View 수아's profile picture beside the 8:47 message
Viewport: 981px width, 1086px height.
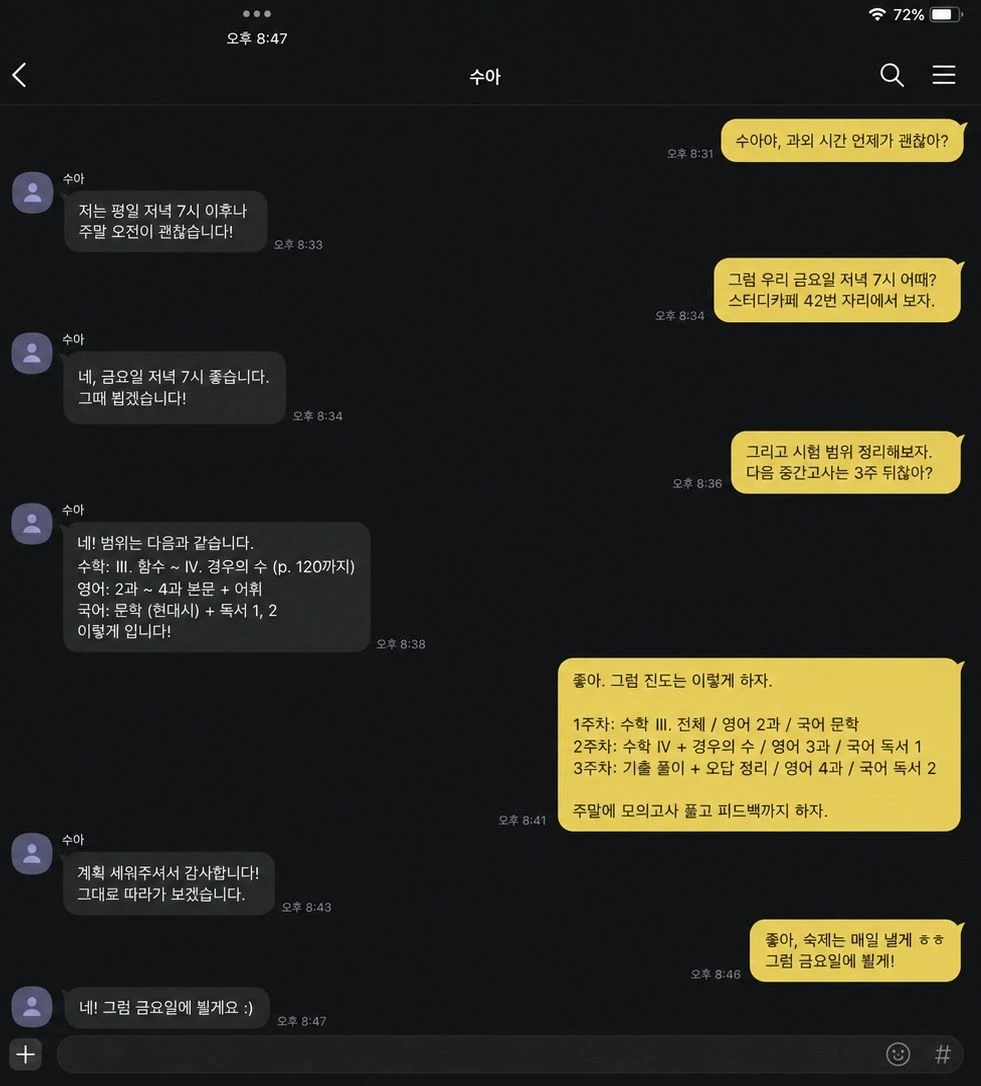click(x=32, y=1006)
